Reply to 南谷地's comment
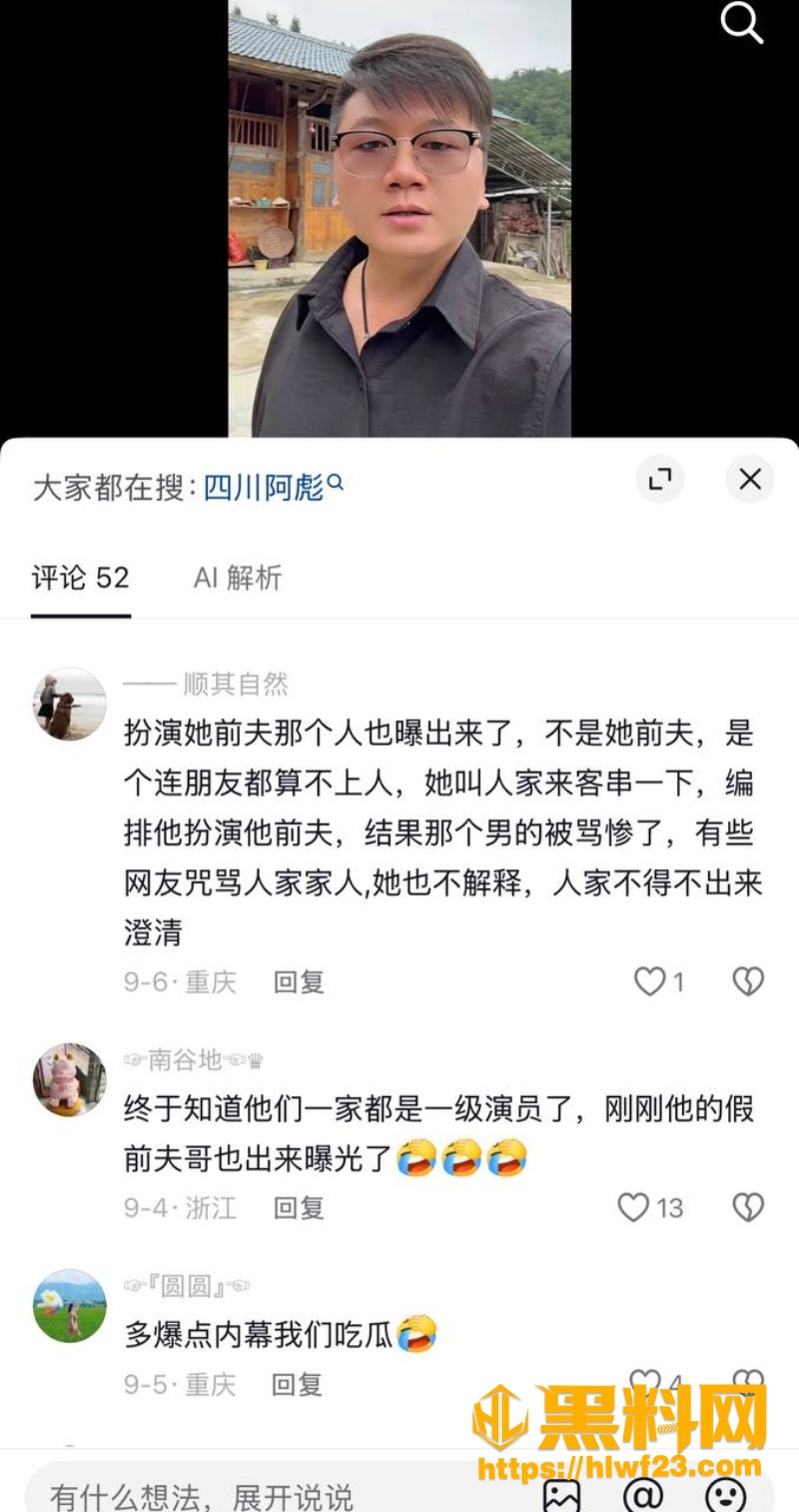Image resolution: width=799 pixels, height=1512 pixels. [300, 1208]
